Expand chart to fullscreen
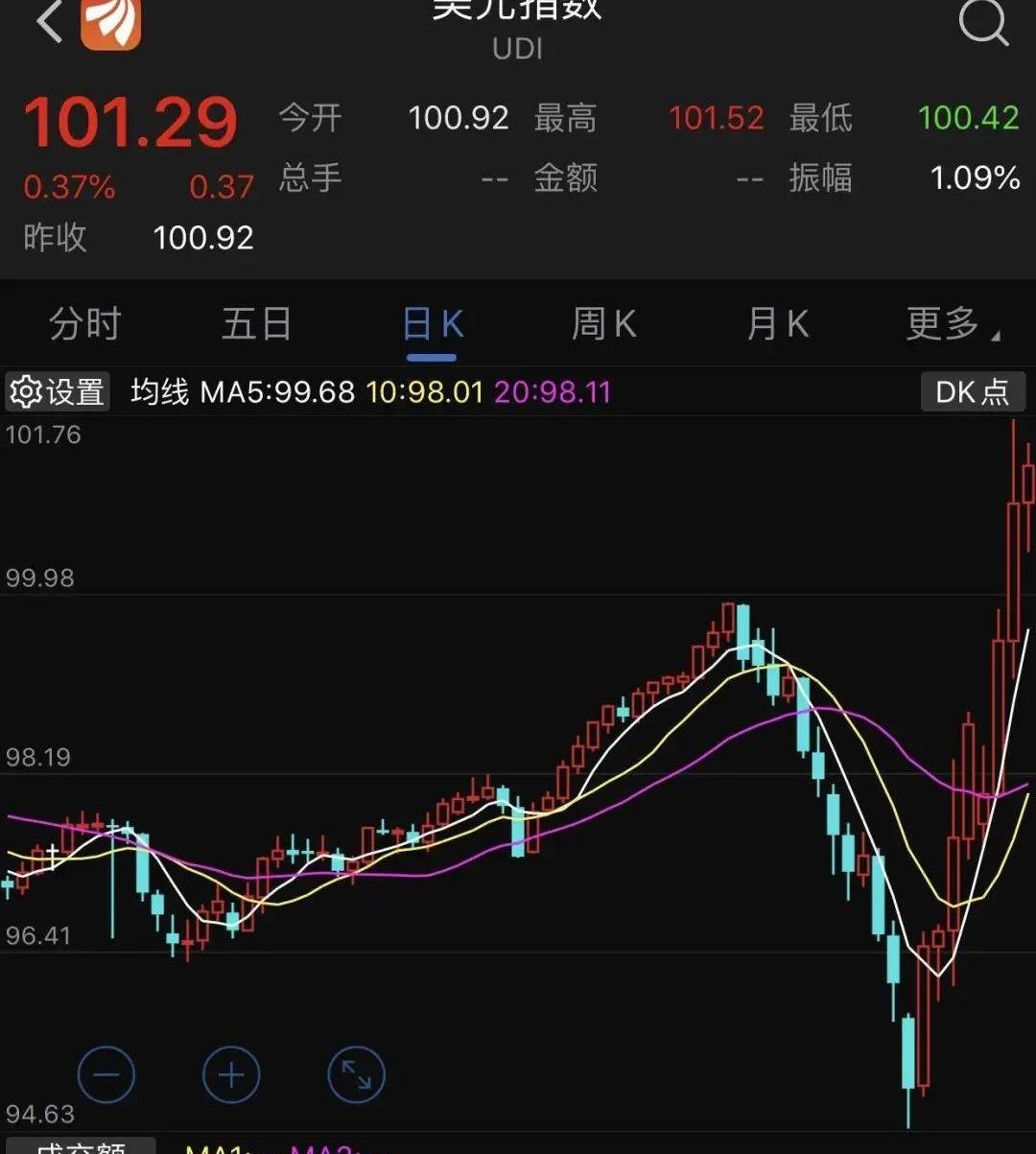 coord(356,1074)
